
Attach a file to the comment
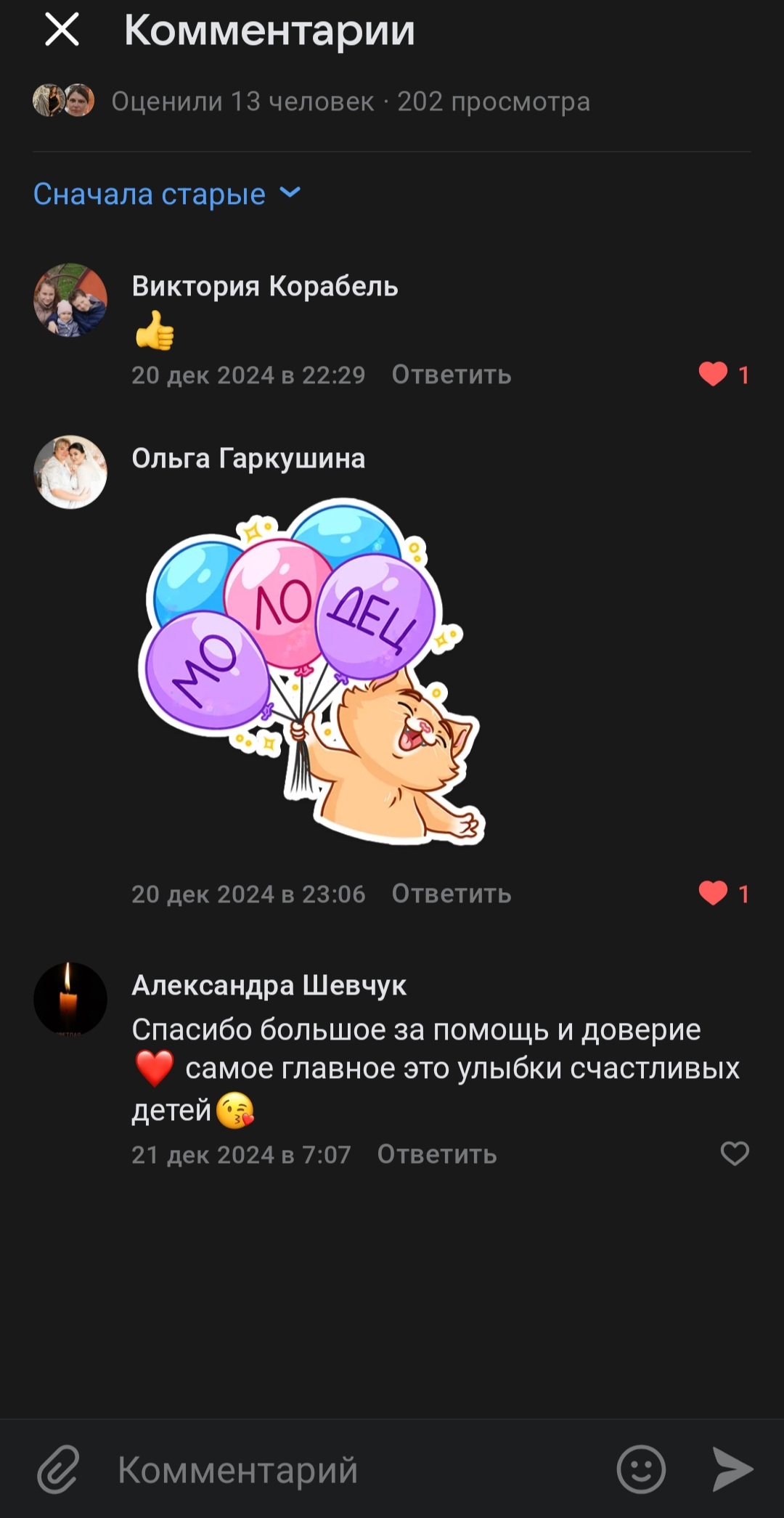click(59, 1469)
